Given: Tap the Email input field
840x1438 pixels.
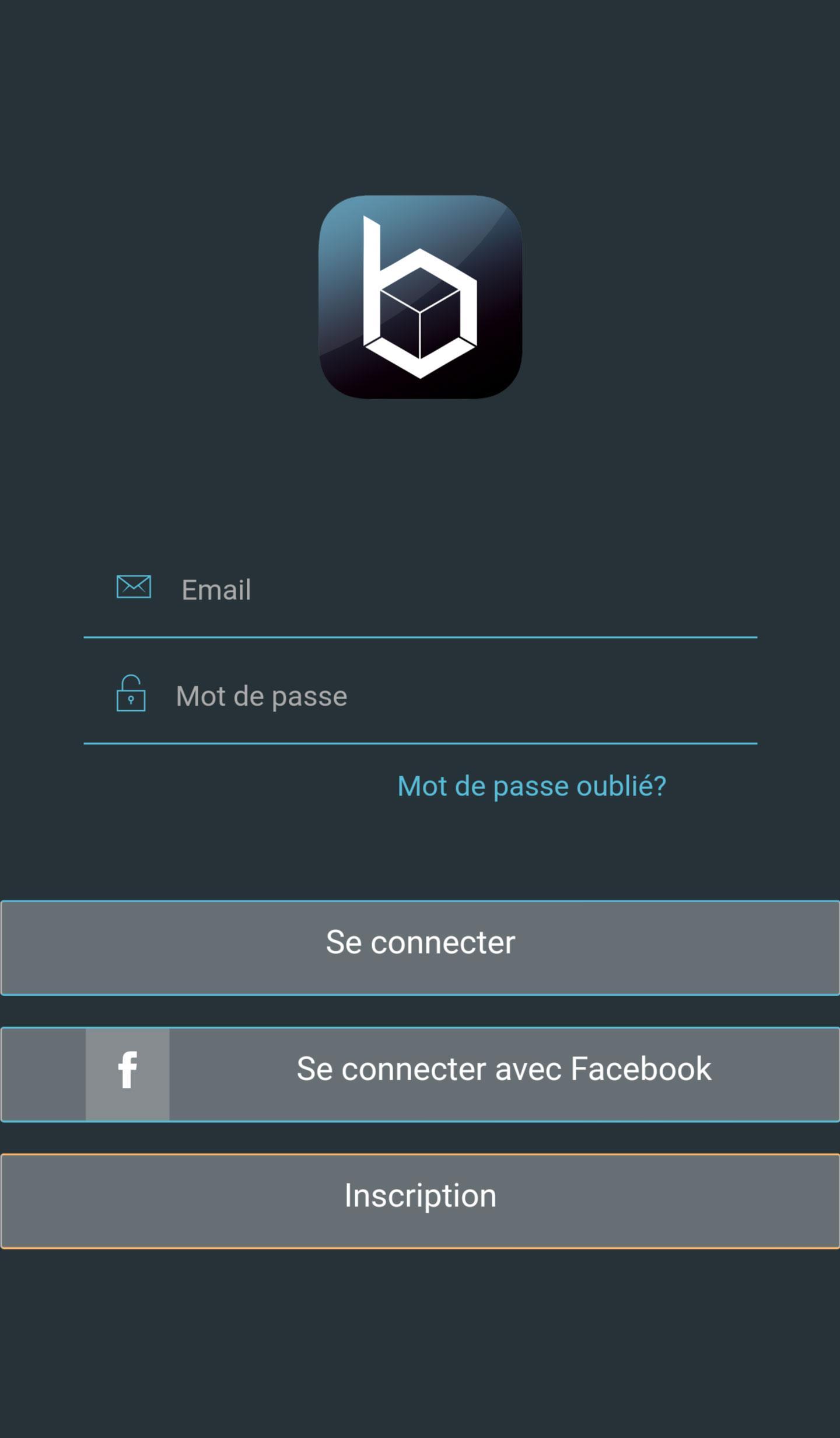Looking at the screenshot, I should coord(443,589).
